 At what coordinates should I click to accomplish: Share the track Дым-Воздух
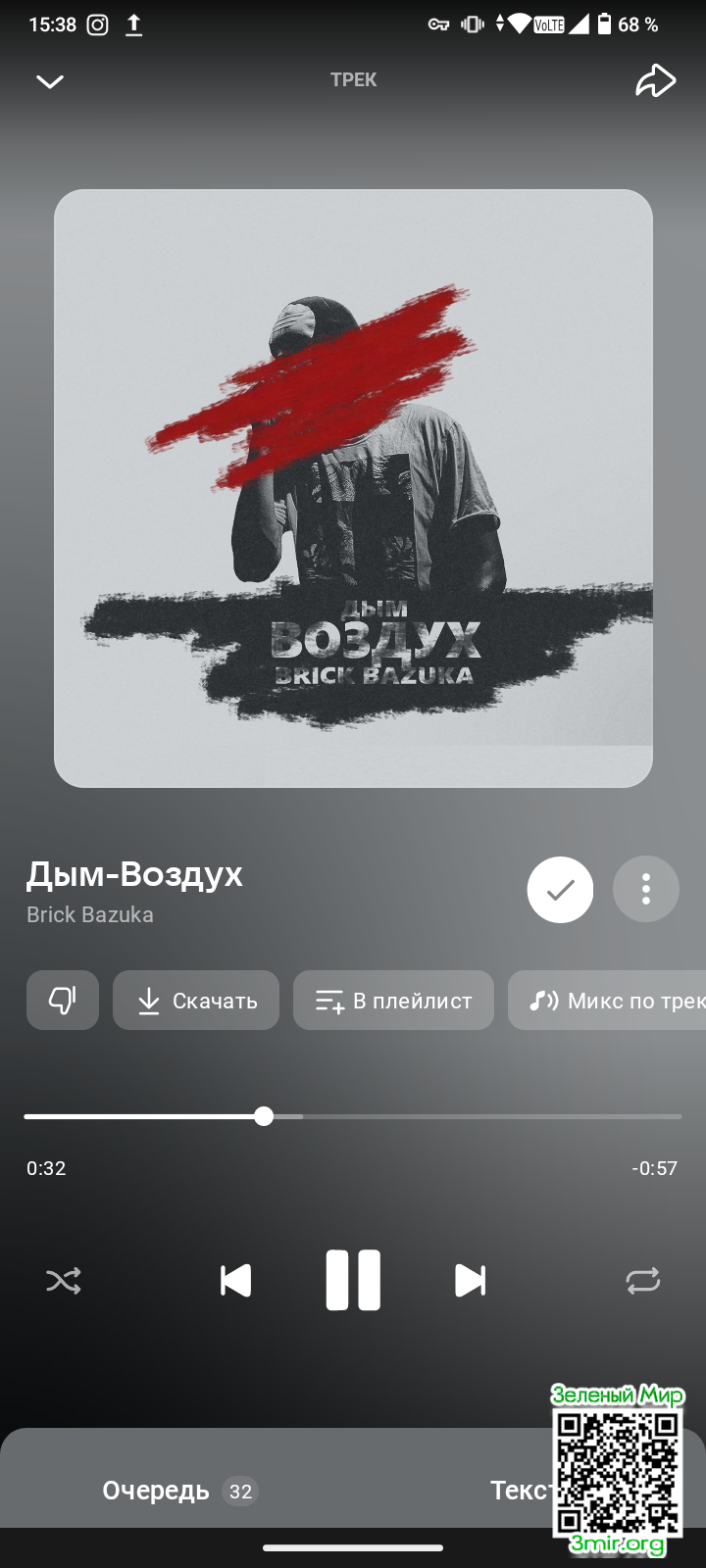click(x=655, y=81)
